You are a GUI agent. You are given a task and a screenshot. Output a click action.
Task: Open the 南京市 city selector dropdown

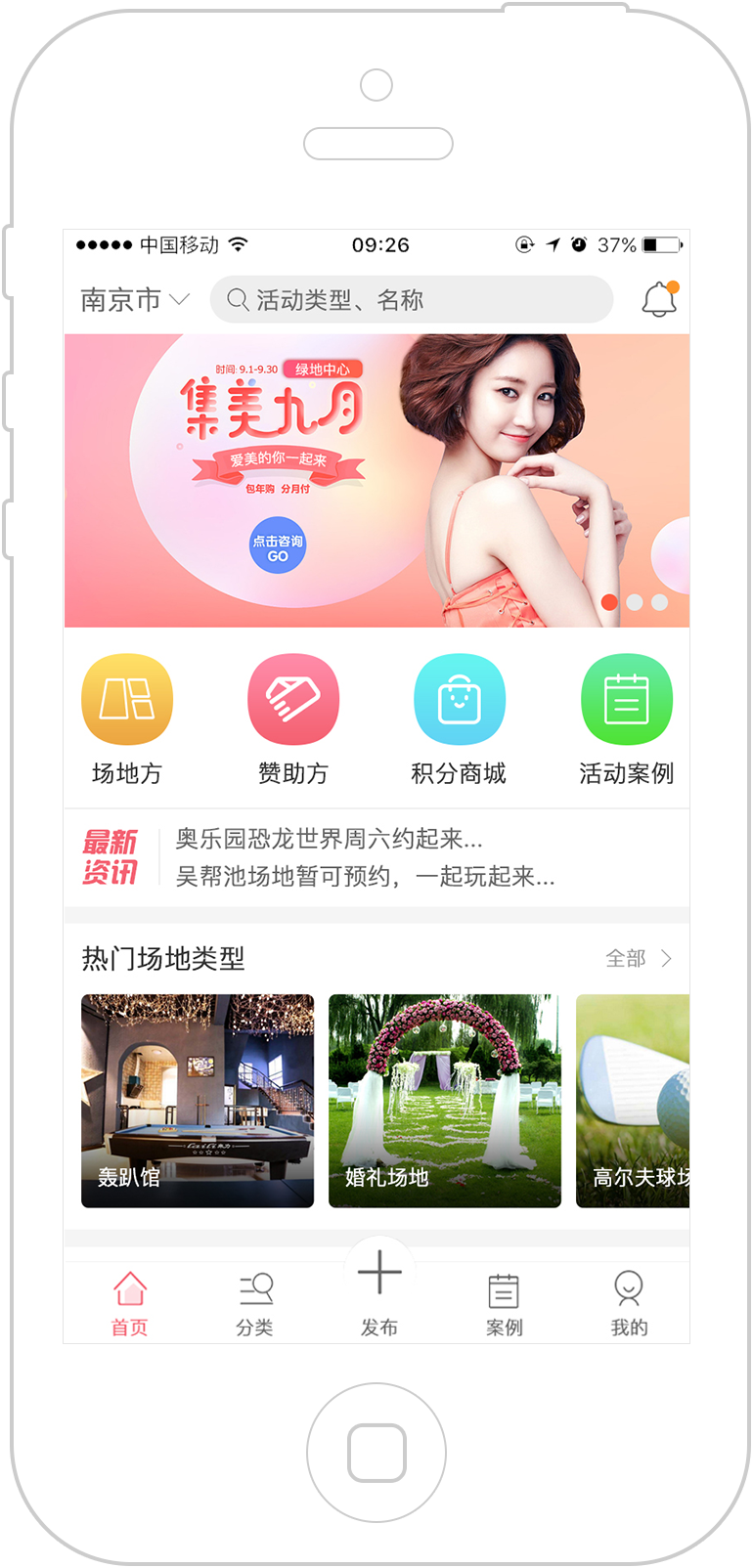tap(132, 300)
